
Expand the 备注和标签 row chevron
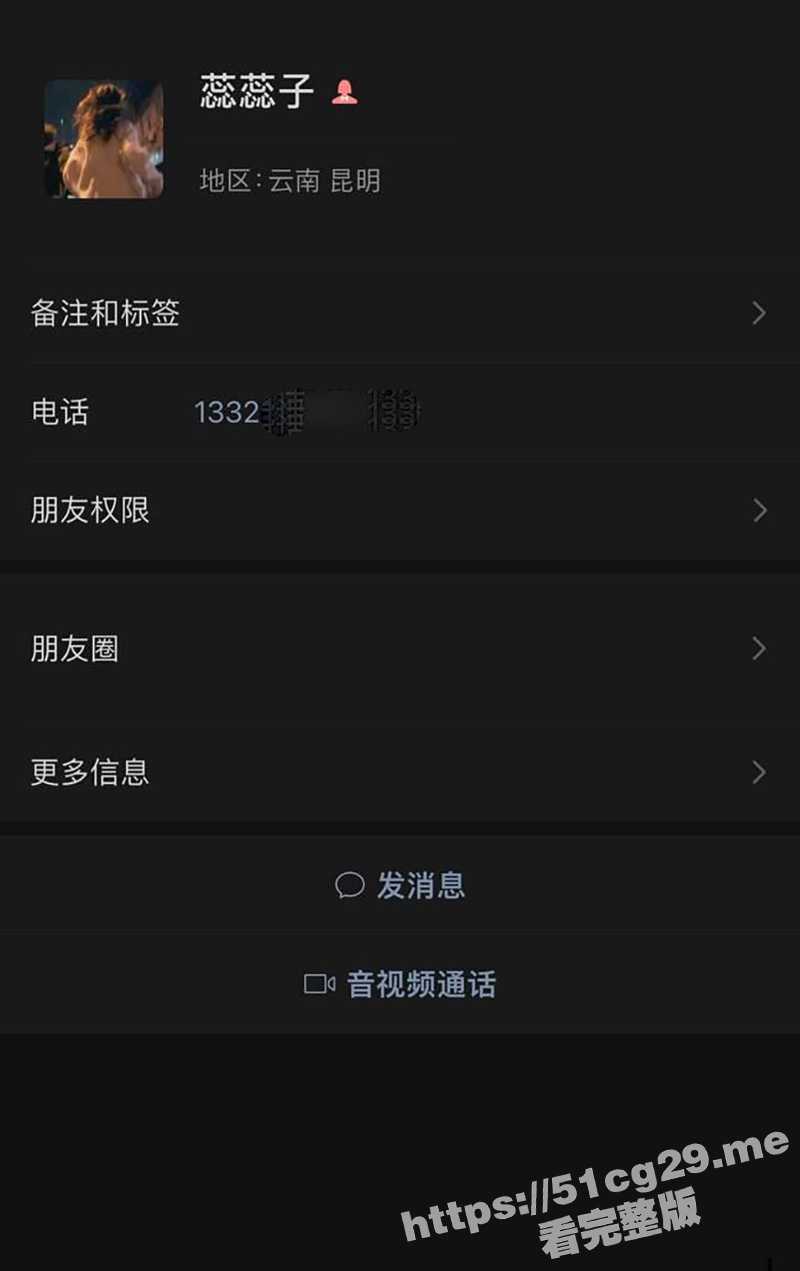(x=760, y=313)
